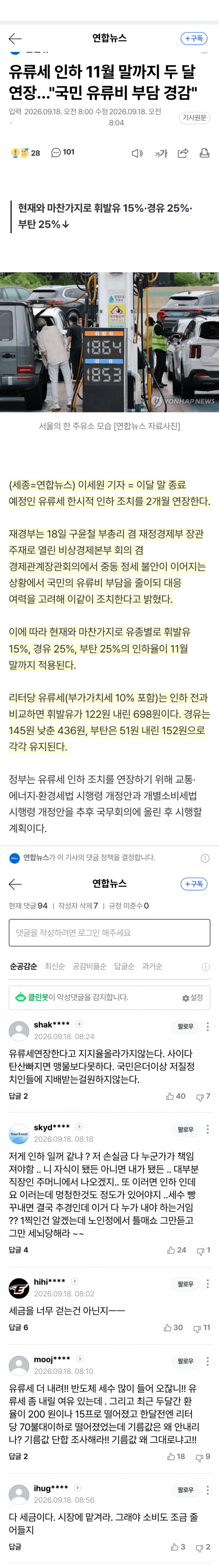Image resolution: width=219 pixels, height=1568 pixels.
Task: Tap the emoji reactions count 28
Action: [x=26, y=153]
